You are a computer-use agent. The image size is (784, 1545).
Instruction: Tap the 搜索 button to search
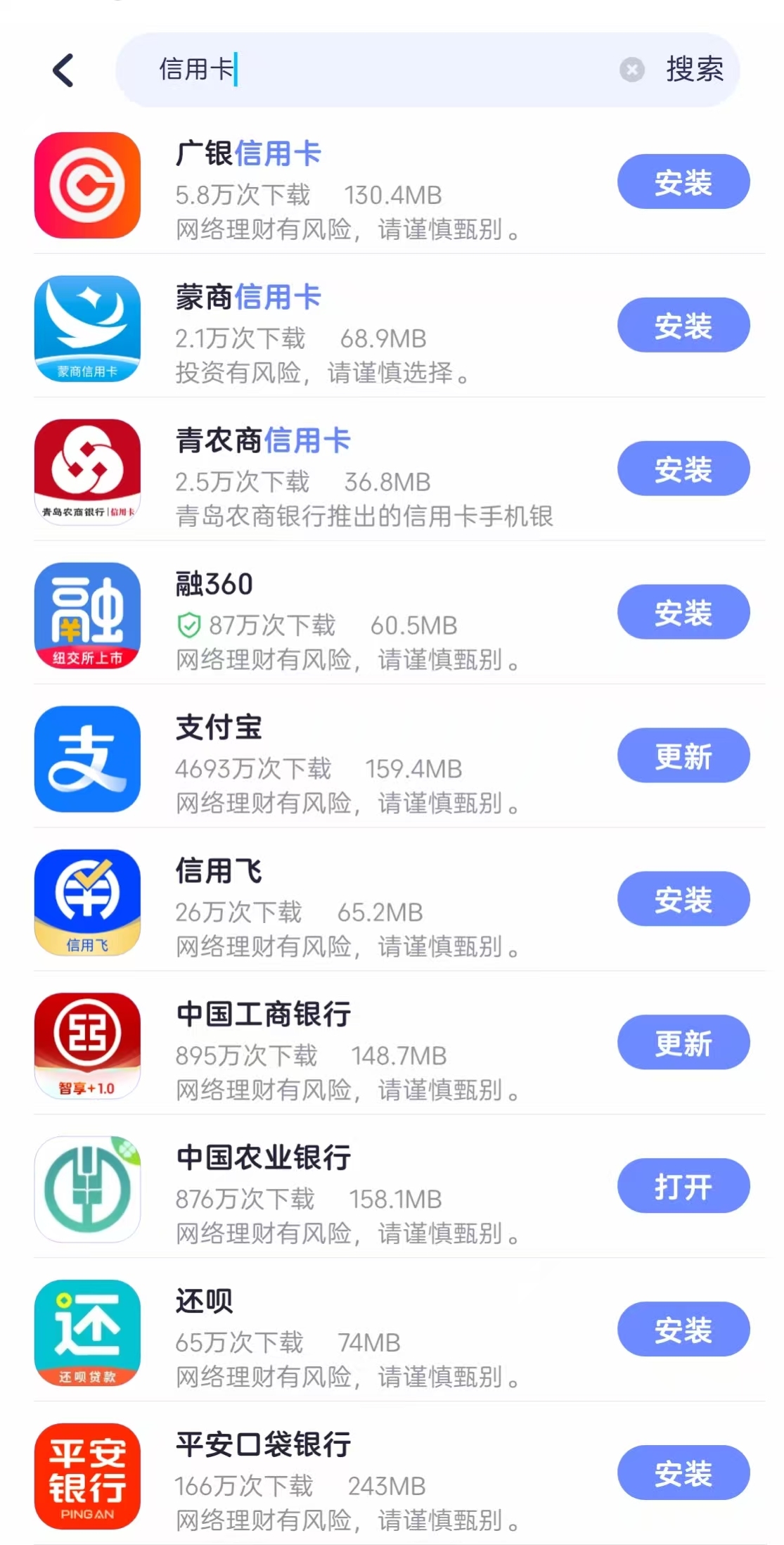tap(694, 70)
